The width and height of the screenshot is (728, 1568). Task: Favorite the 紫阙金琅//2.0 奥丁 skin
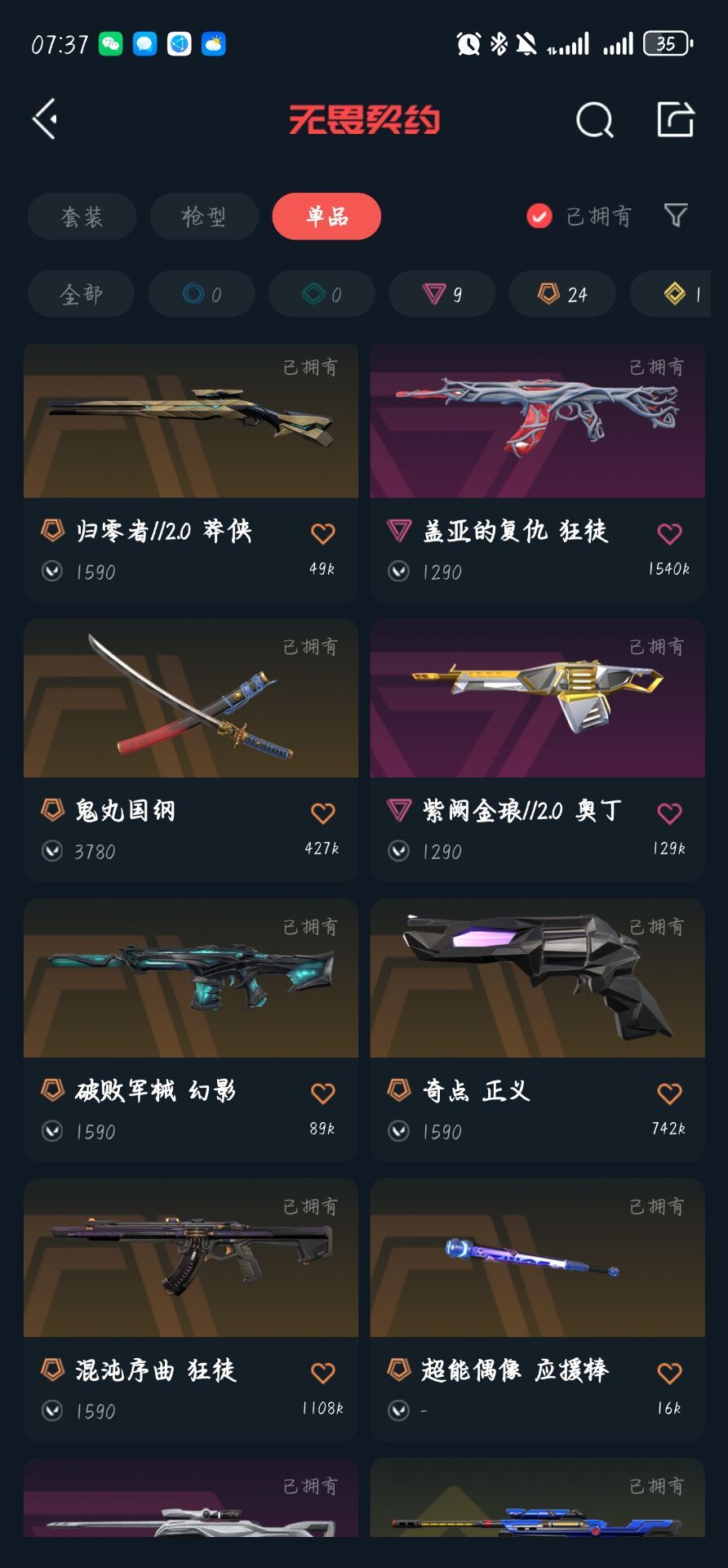[669, 813]
